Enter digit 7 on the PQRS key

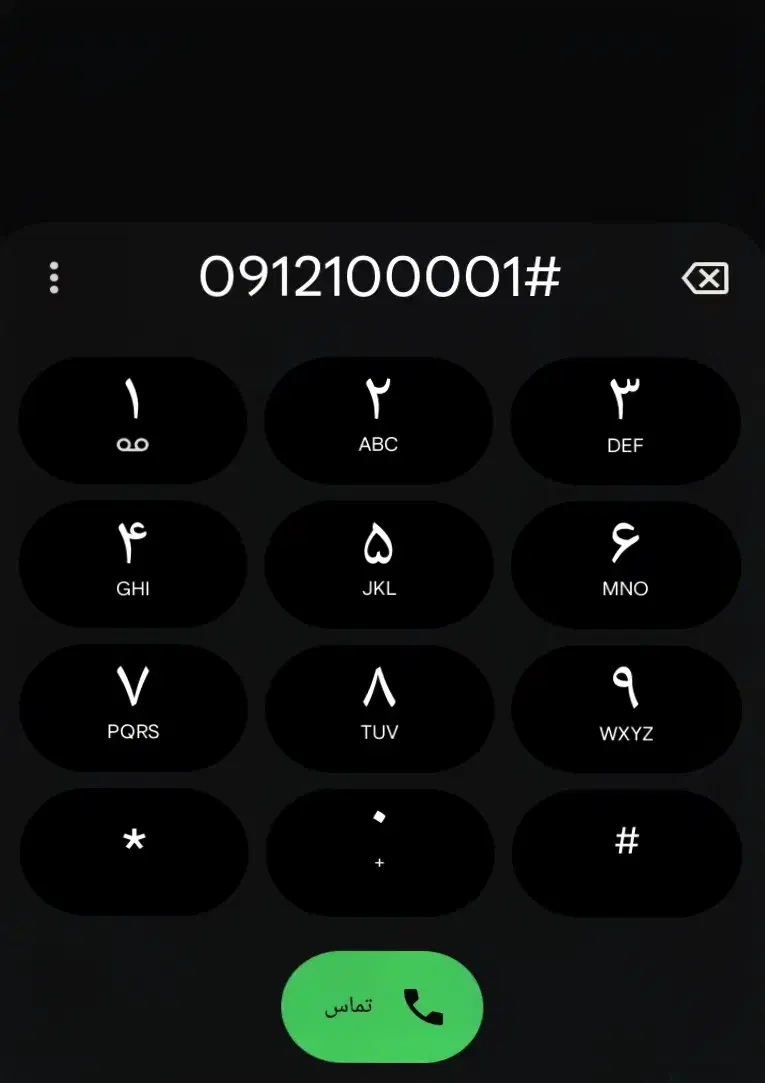133,707
